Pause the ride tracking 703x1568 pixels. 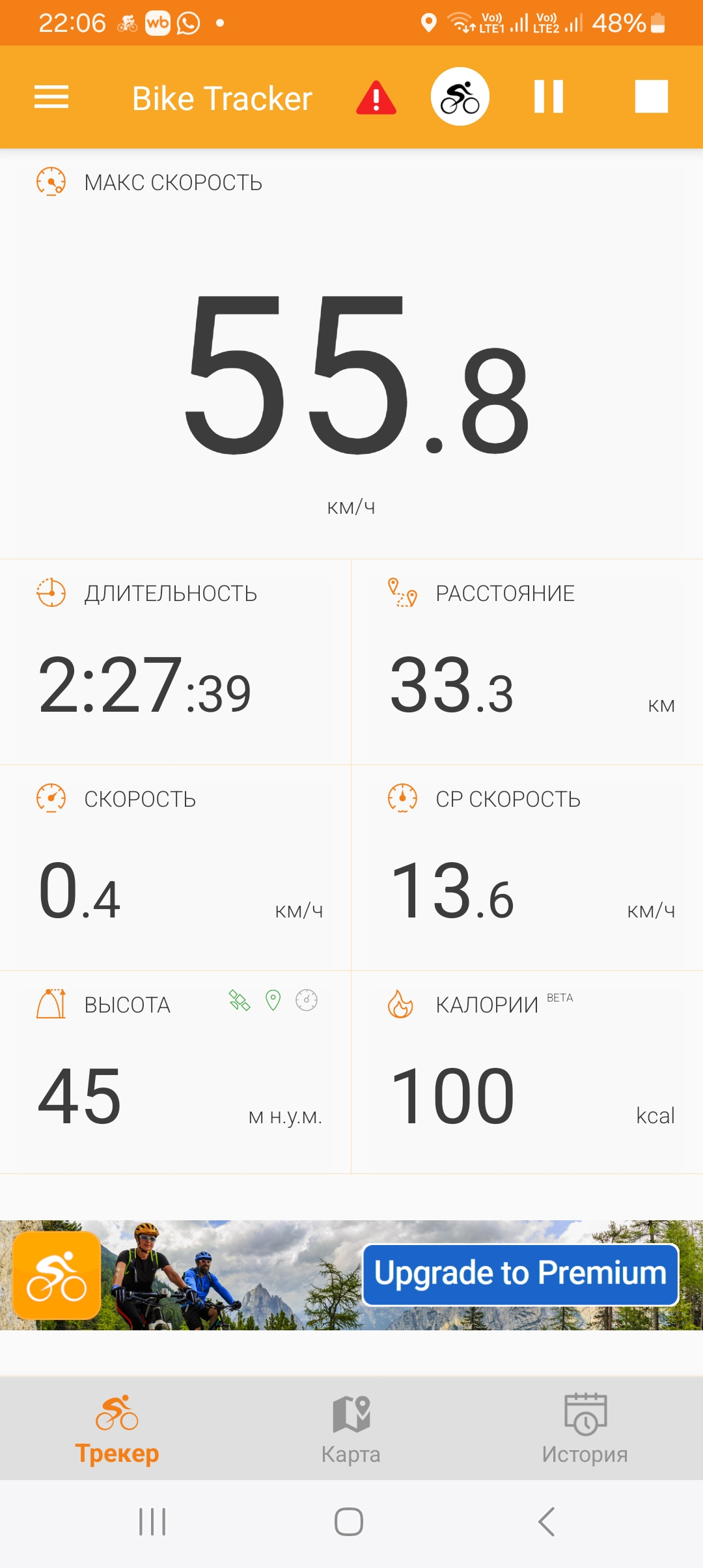coord(548,97)
